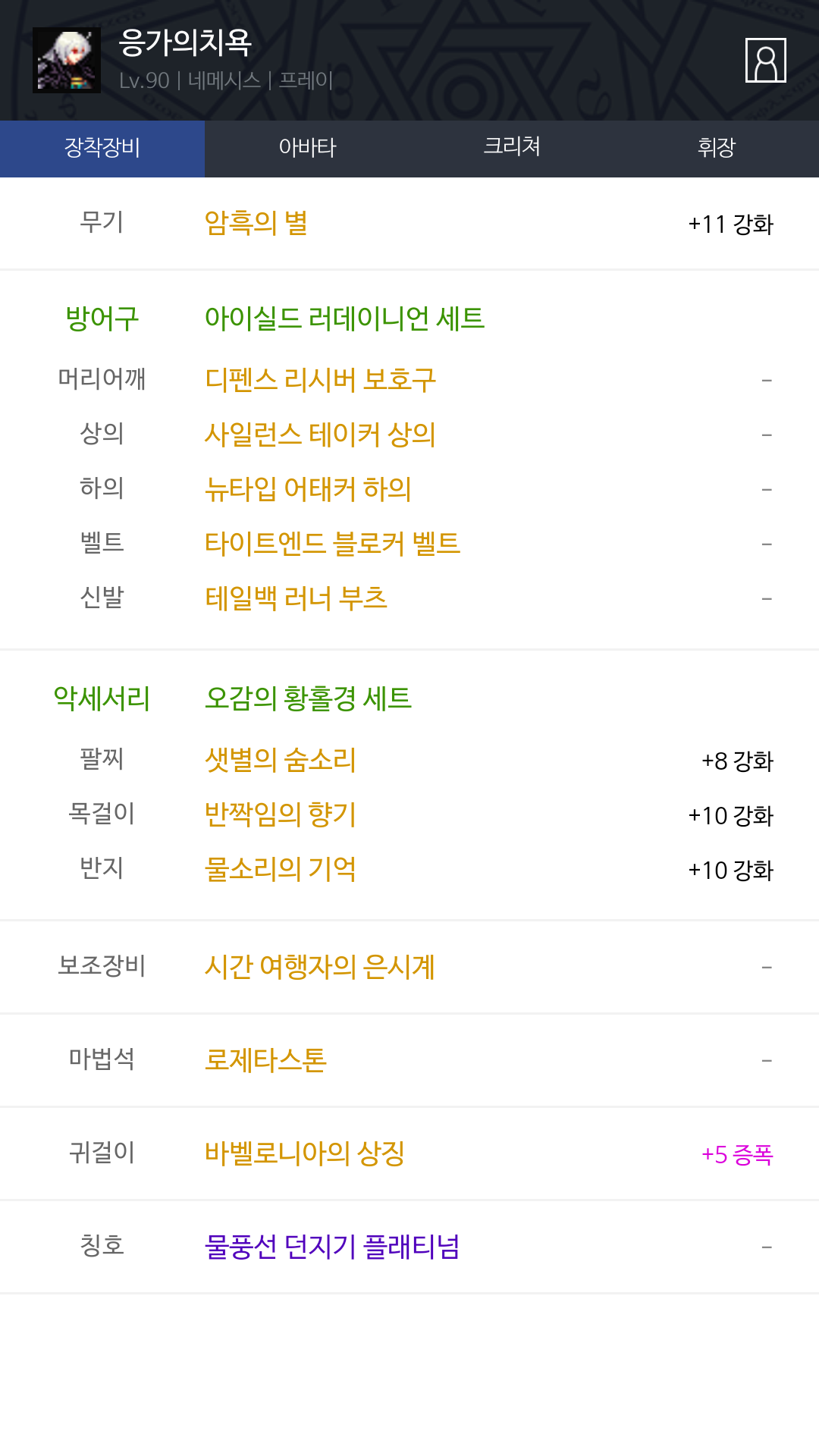Switch to the 아바타 tab
This screenshot has height=1456, width=819.
point(307,148)
